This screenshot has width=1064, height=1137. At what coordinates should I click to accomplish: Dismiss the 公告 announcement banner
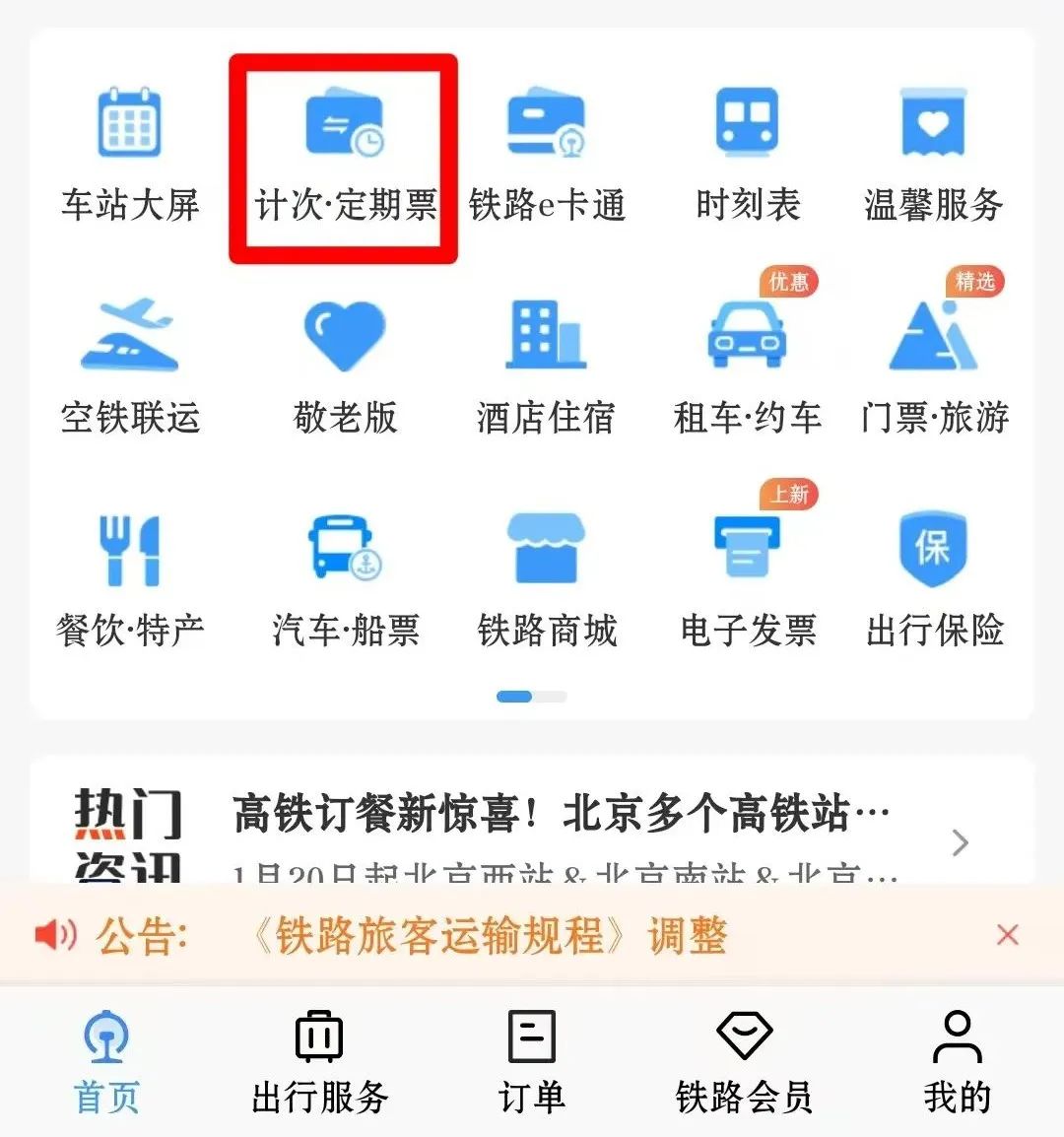click(1007, 935)
